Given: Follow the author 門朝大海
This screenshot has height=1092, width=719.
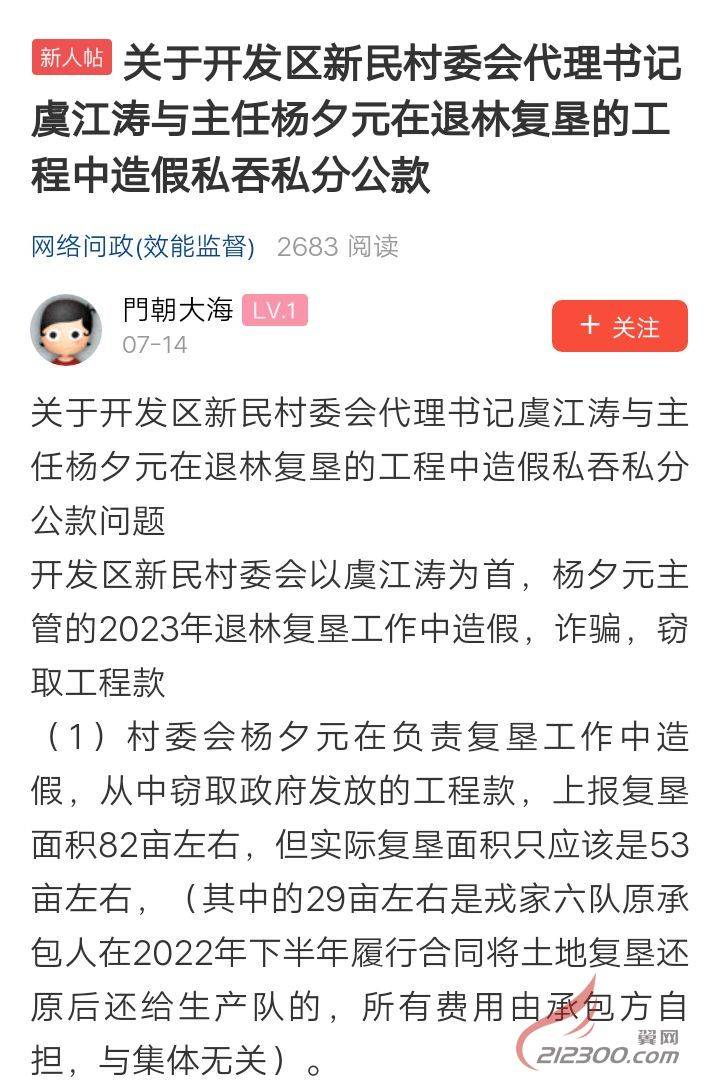Looking at the screenshot, I should 619,326.
